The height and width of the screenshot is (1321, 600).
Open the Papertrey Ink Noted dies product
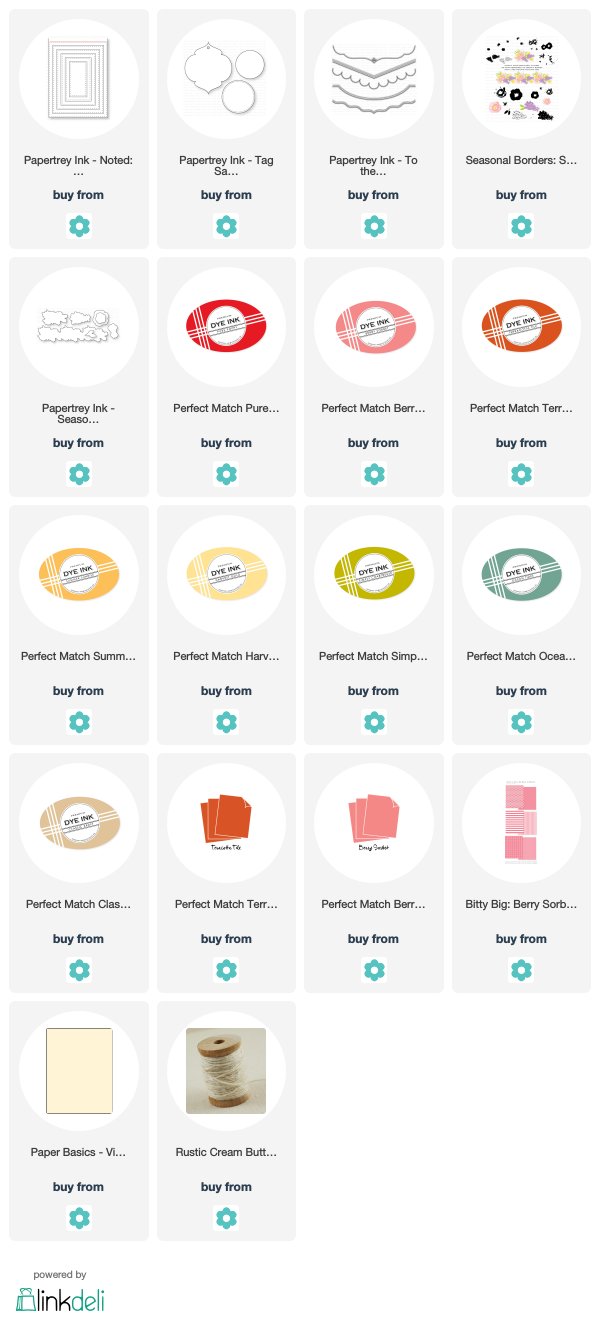click(79, 129)
